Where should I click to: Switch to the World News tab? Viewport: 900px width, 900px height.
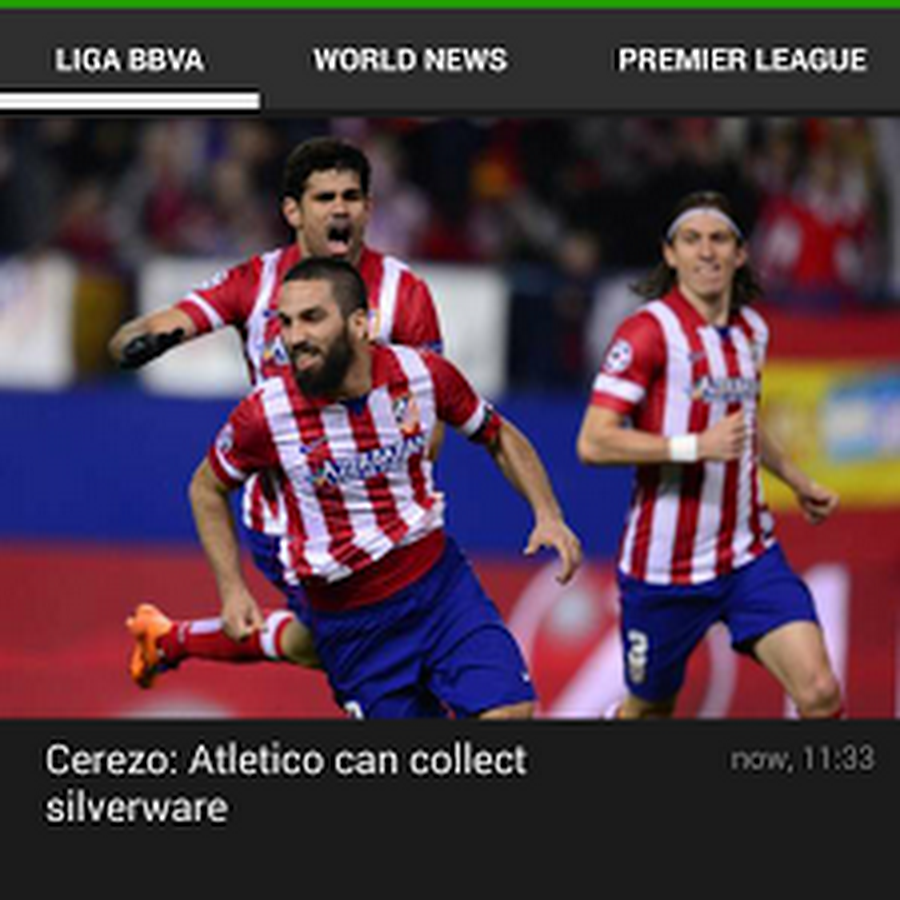point(410,60)
